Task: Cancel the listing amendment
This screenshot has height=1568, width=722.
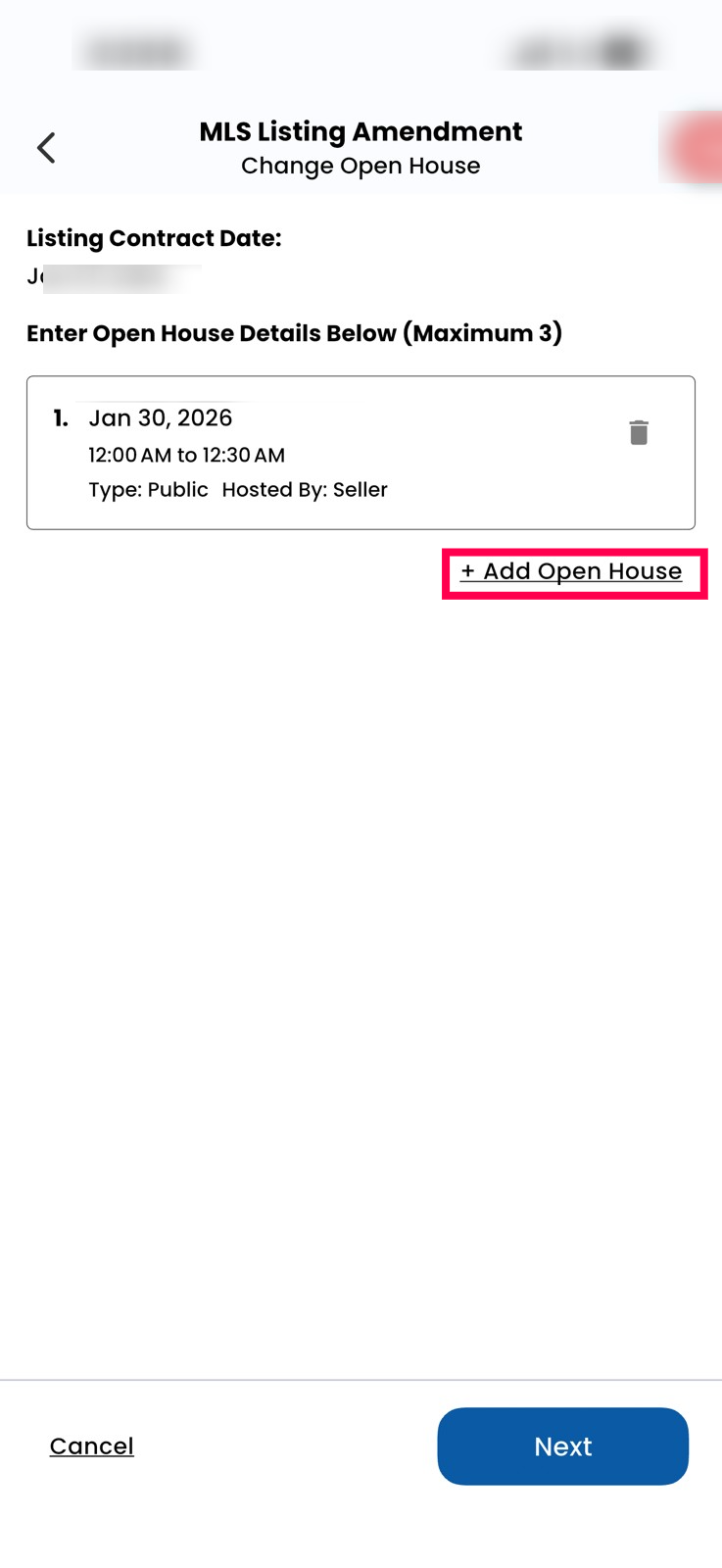Action: [92, 1445]
